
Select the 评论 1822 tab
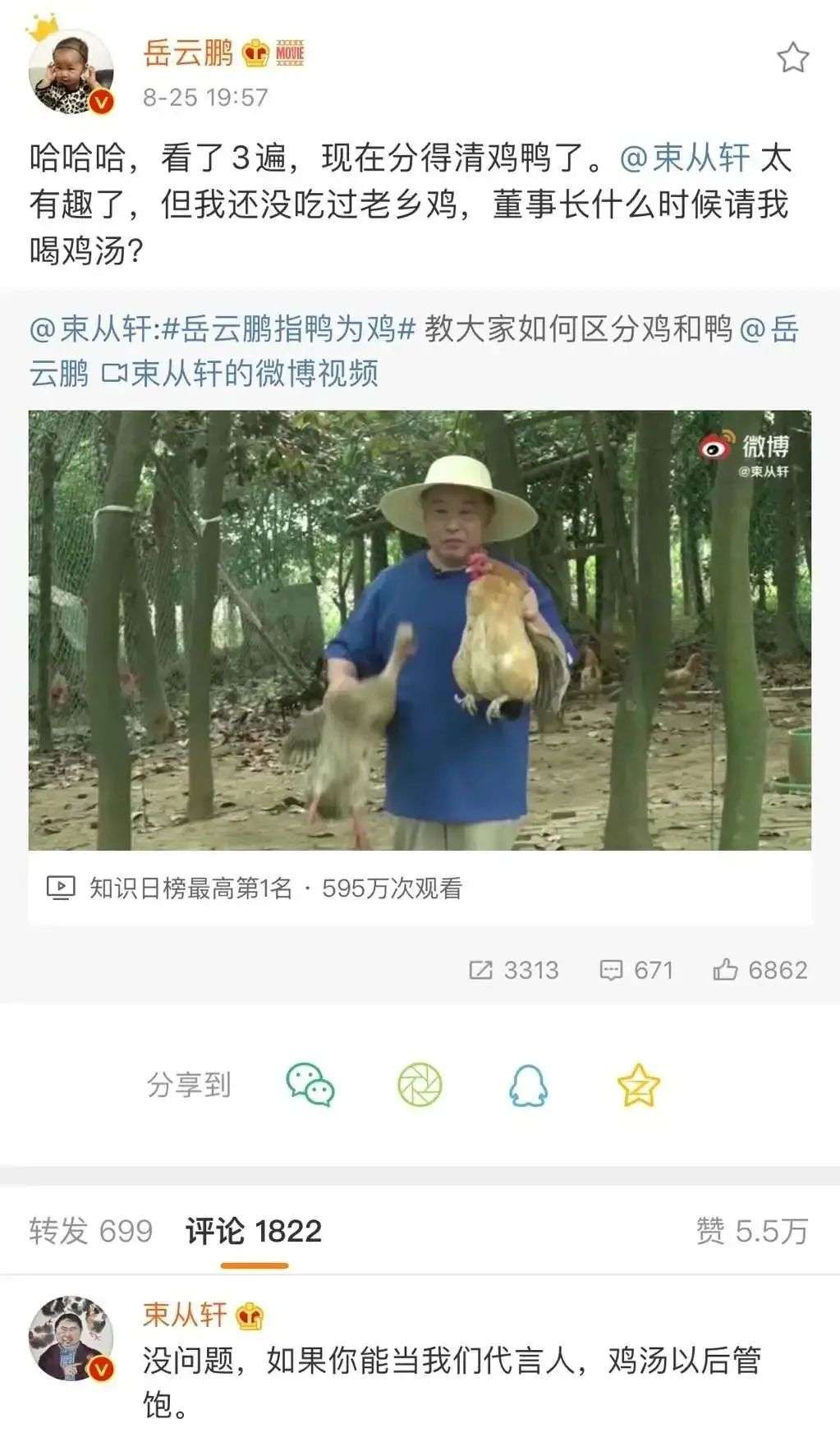point(254,1231)
